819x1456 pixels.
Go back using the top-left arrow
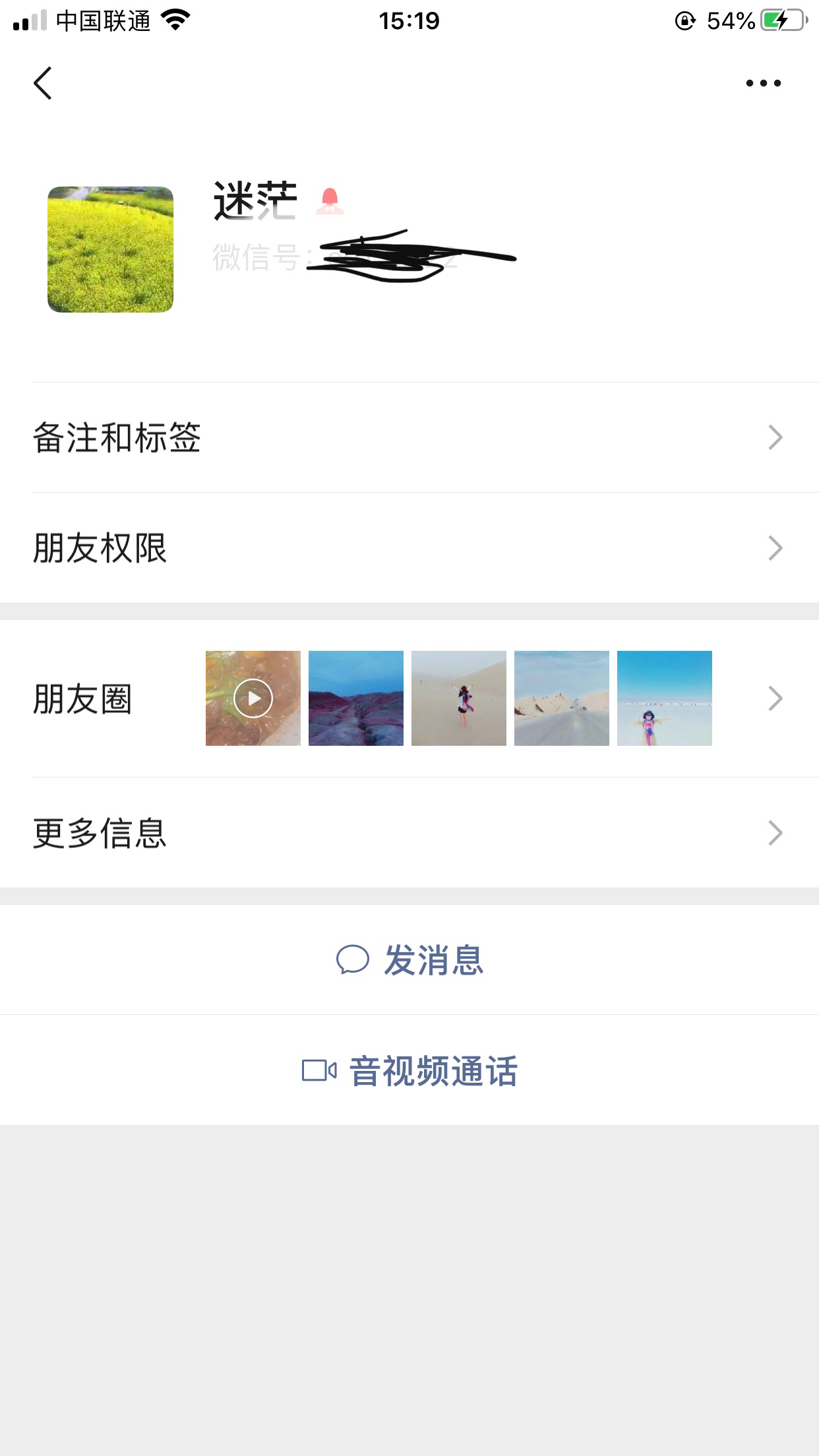pos(43,83)
